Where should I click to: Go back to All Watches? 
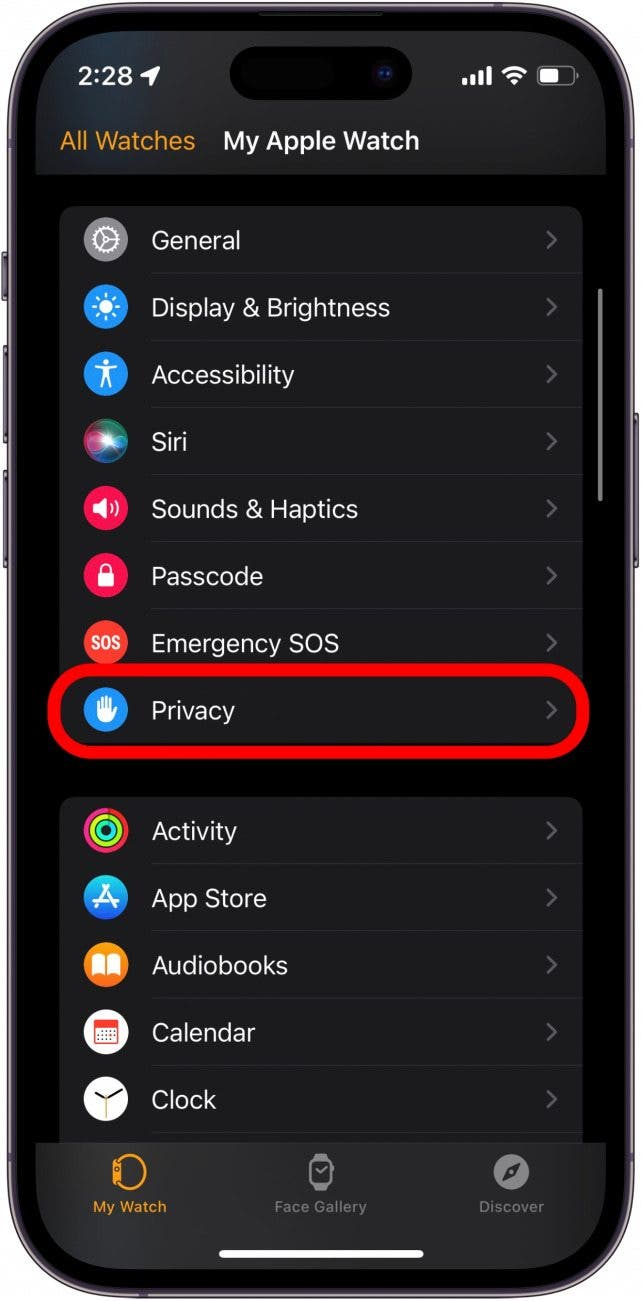[127, 141]
